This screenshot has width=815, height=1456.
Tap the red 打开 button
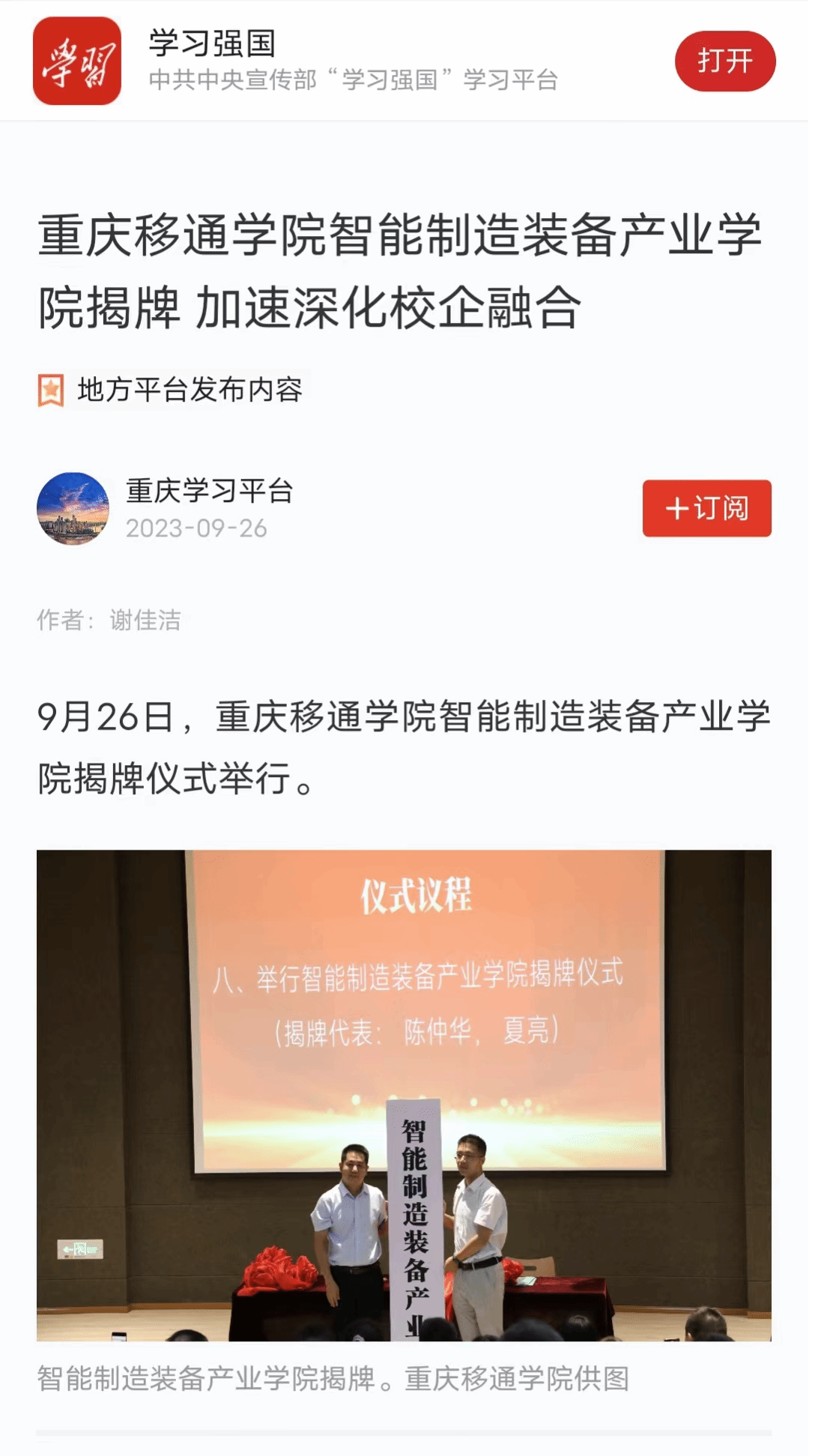point(724,61)
